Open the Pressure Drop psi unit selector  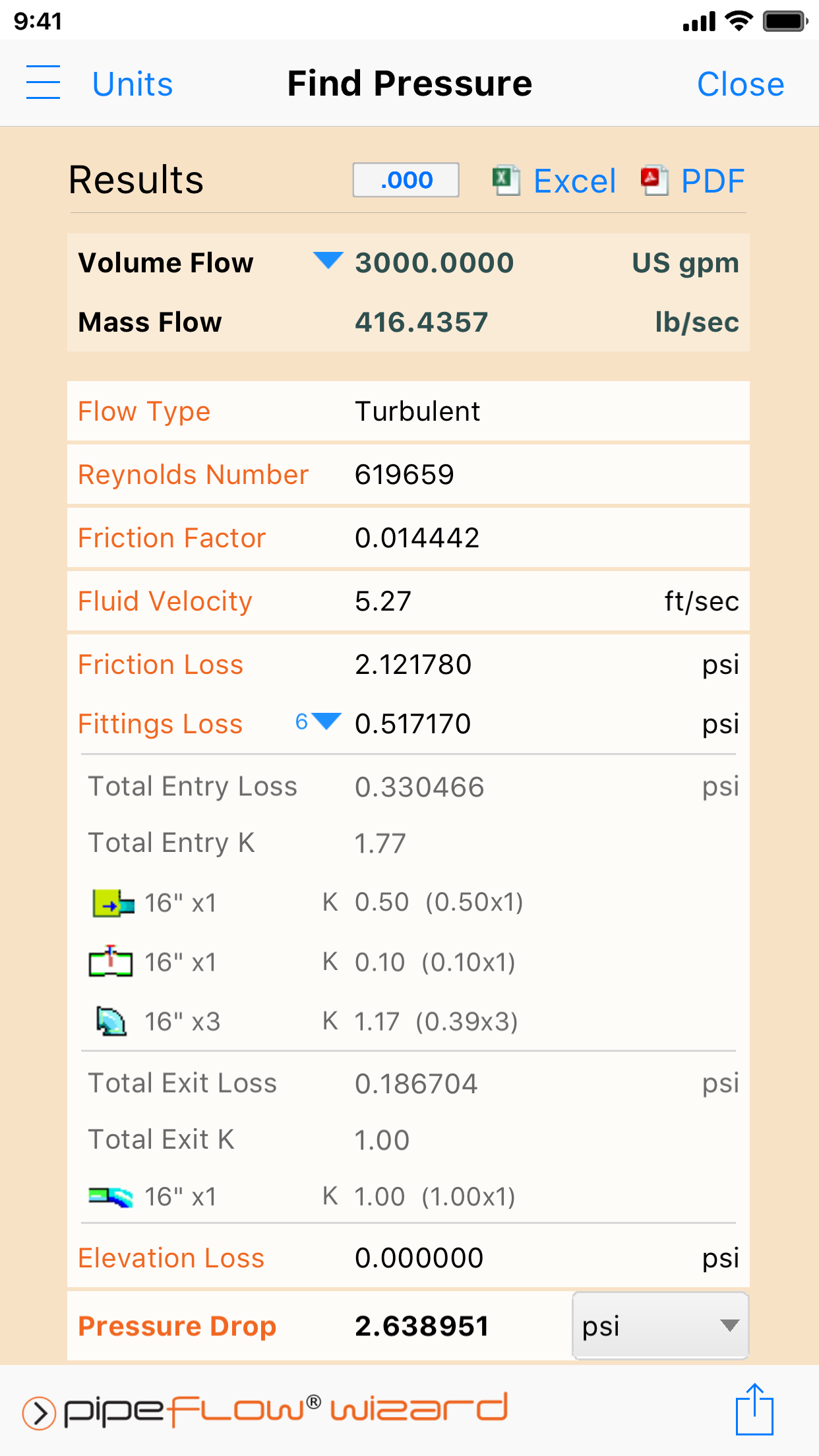point(659,1326)
